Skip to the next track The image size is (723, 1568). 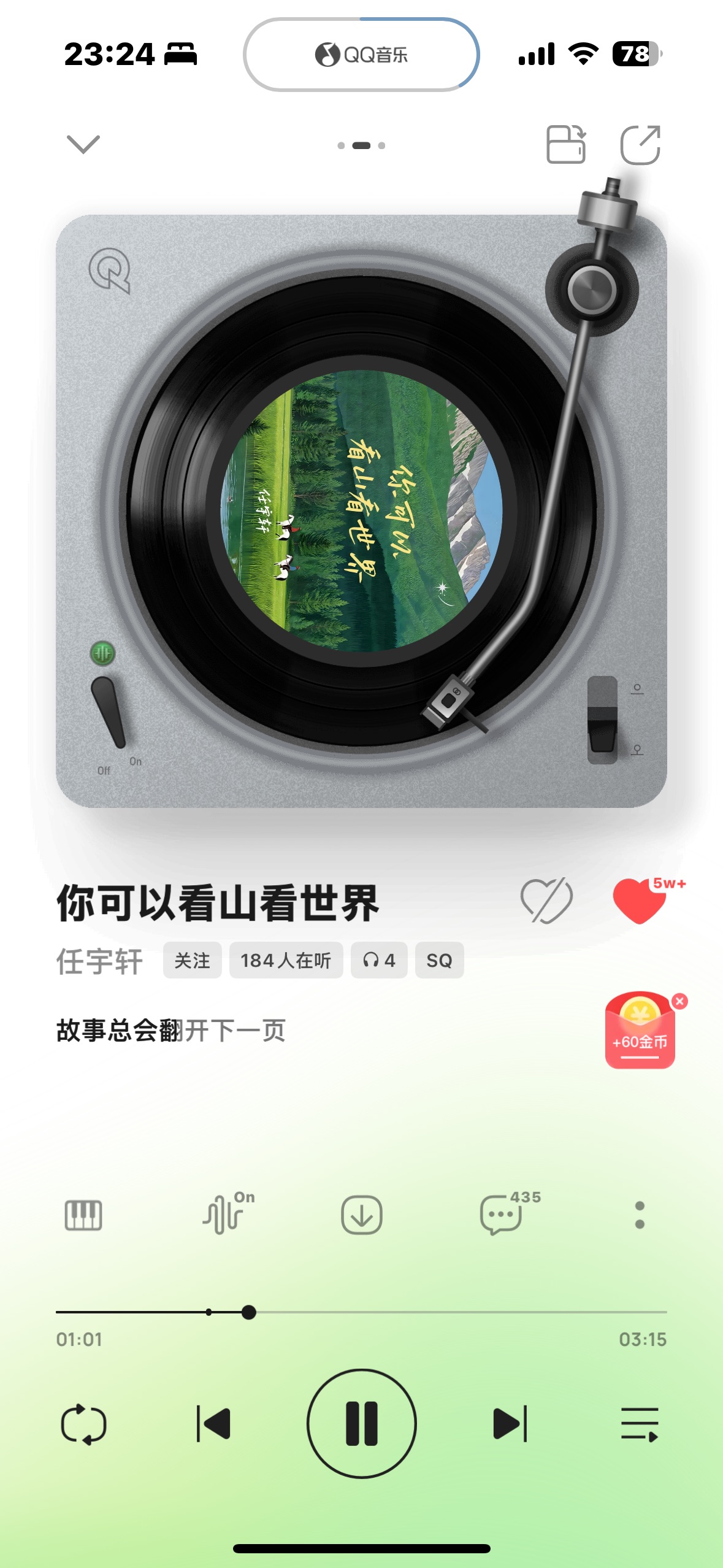pyautogui.click(x=510, y=1424)
